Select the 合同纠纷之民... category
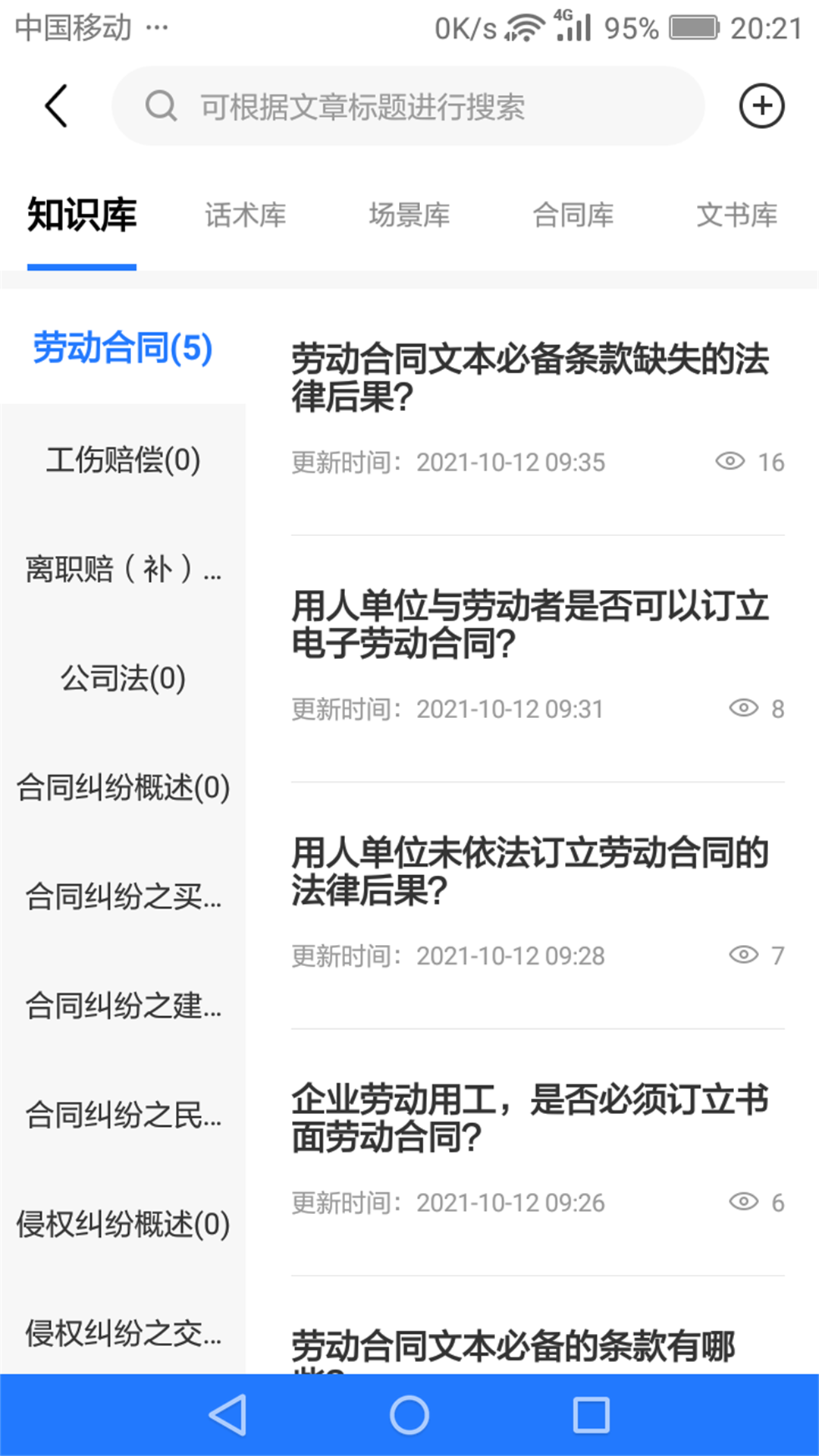819x1456 pixels. (123, 1115)
